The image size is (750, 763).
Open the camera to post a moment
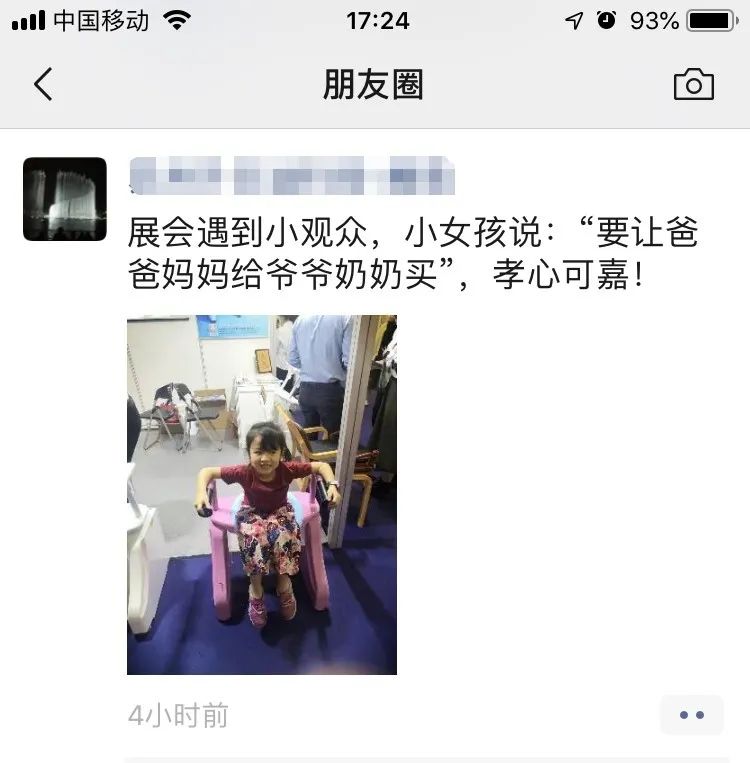(693, 85)
